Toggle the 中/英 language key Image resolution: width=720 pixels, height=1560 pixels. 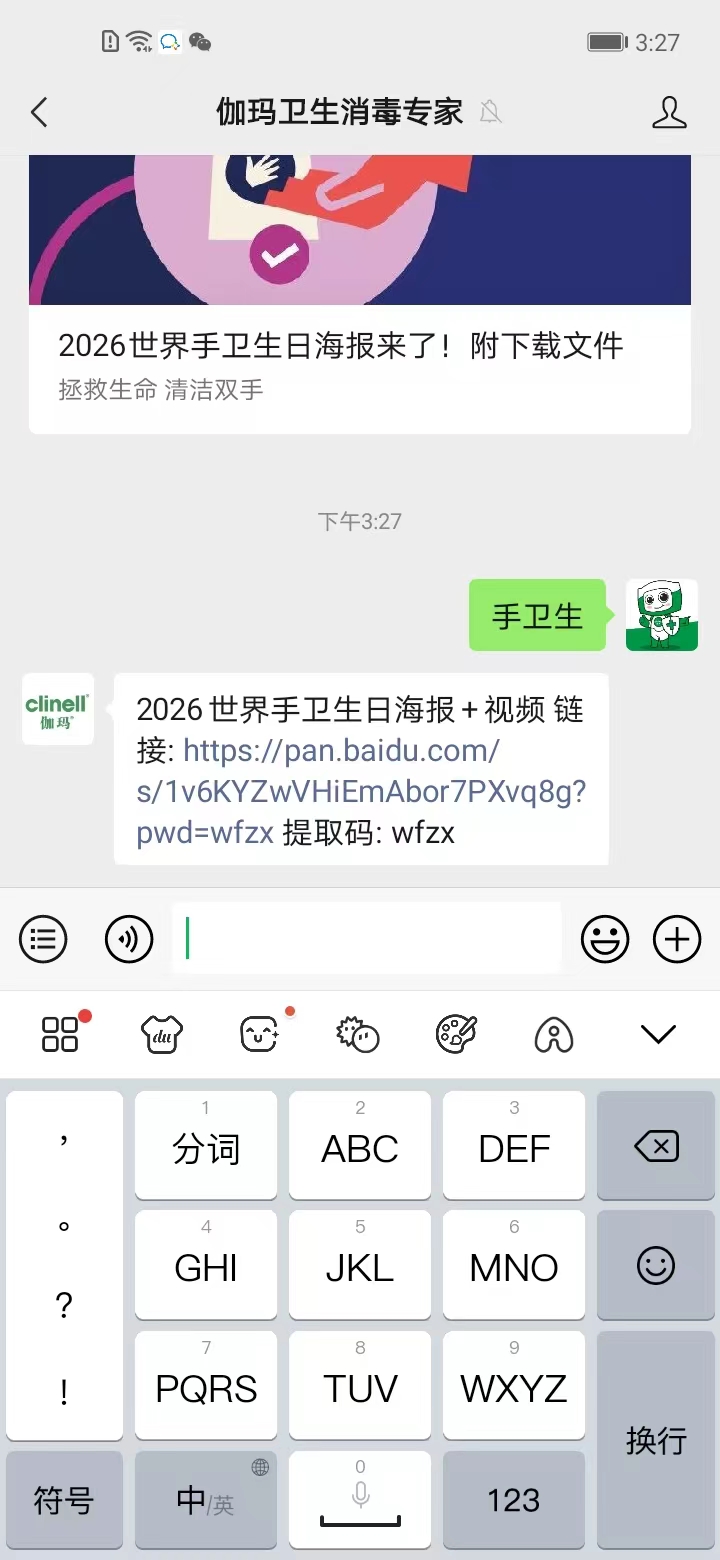tap(206, 1500)
